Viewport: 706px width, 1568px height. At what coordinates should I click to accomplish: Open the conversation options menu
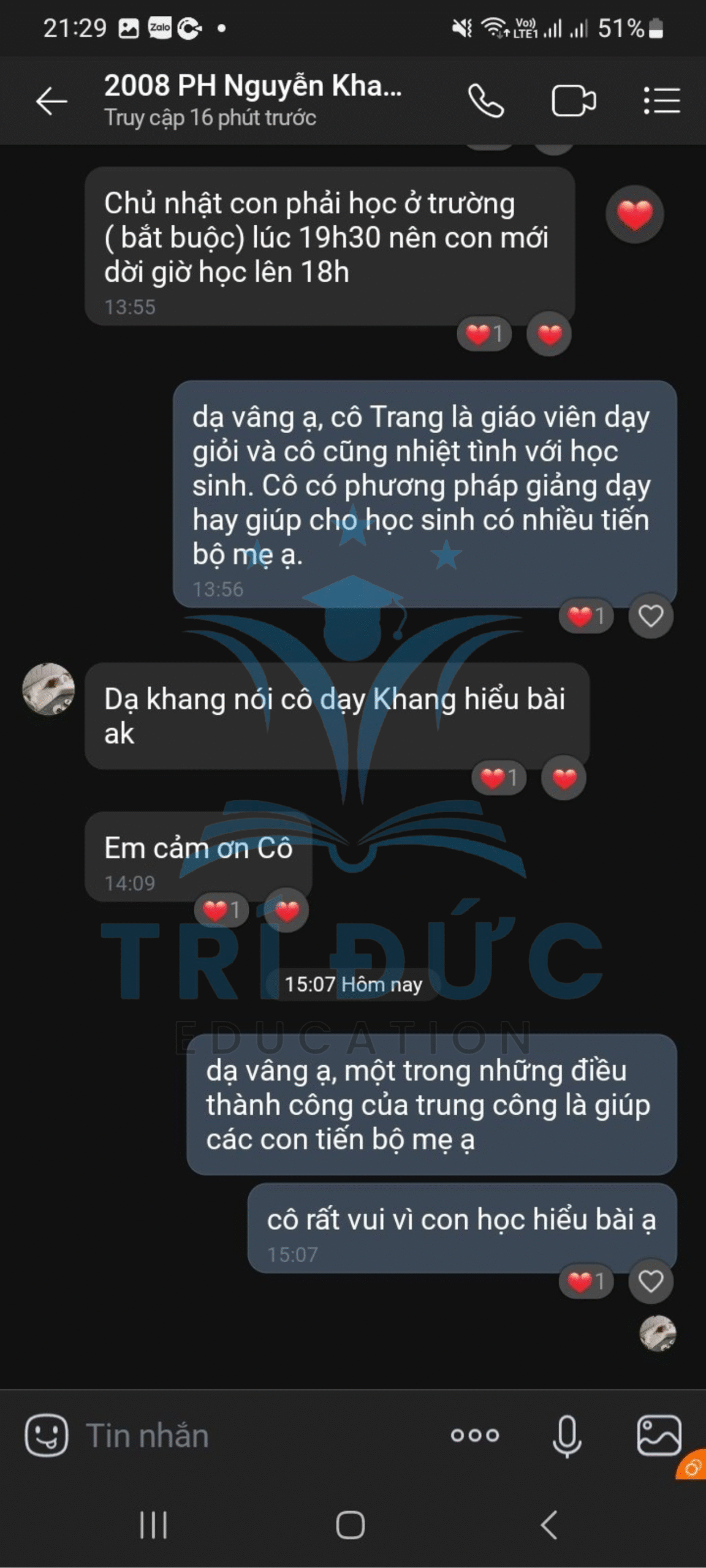coord(662,101)
